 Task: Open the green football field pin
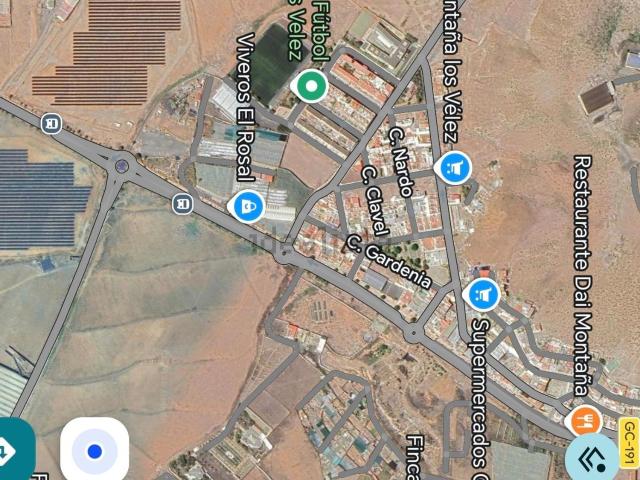point(311,87)
